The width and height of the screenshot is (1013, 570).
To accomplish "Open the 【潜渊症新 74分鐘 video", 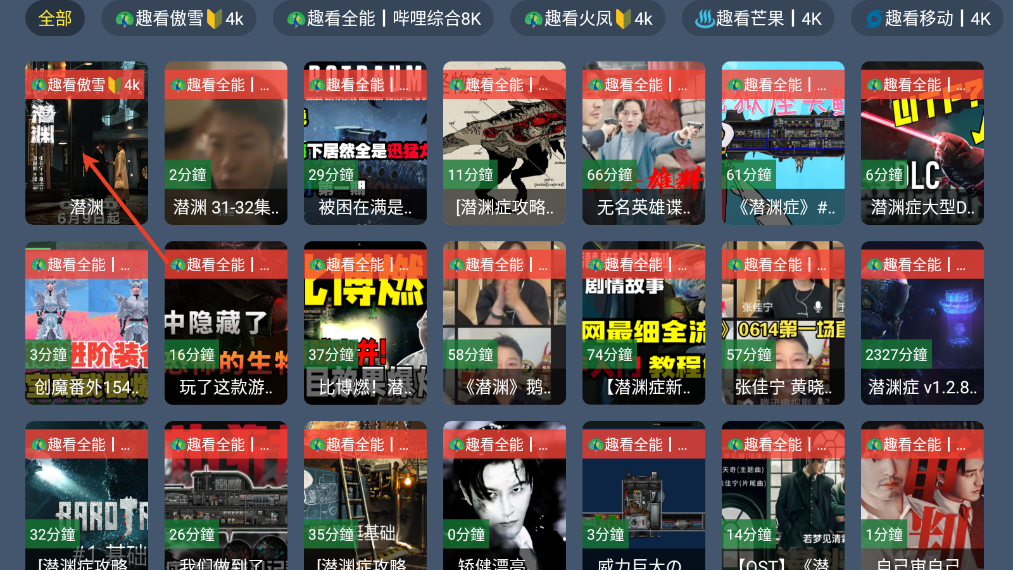I will tap(644, 323).
